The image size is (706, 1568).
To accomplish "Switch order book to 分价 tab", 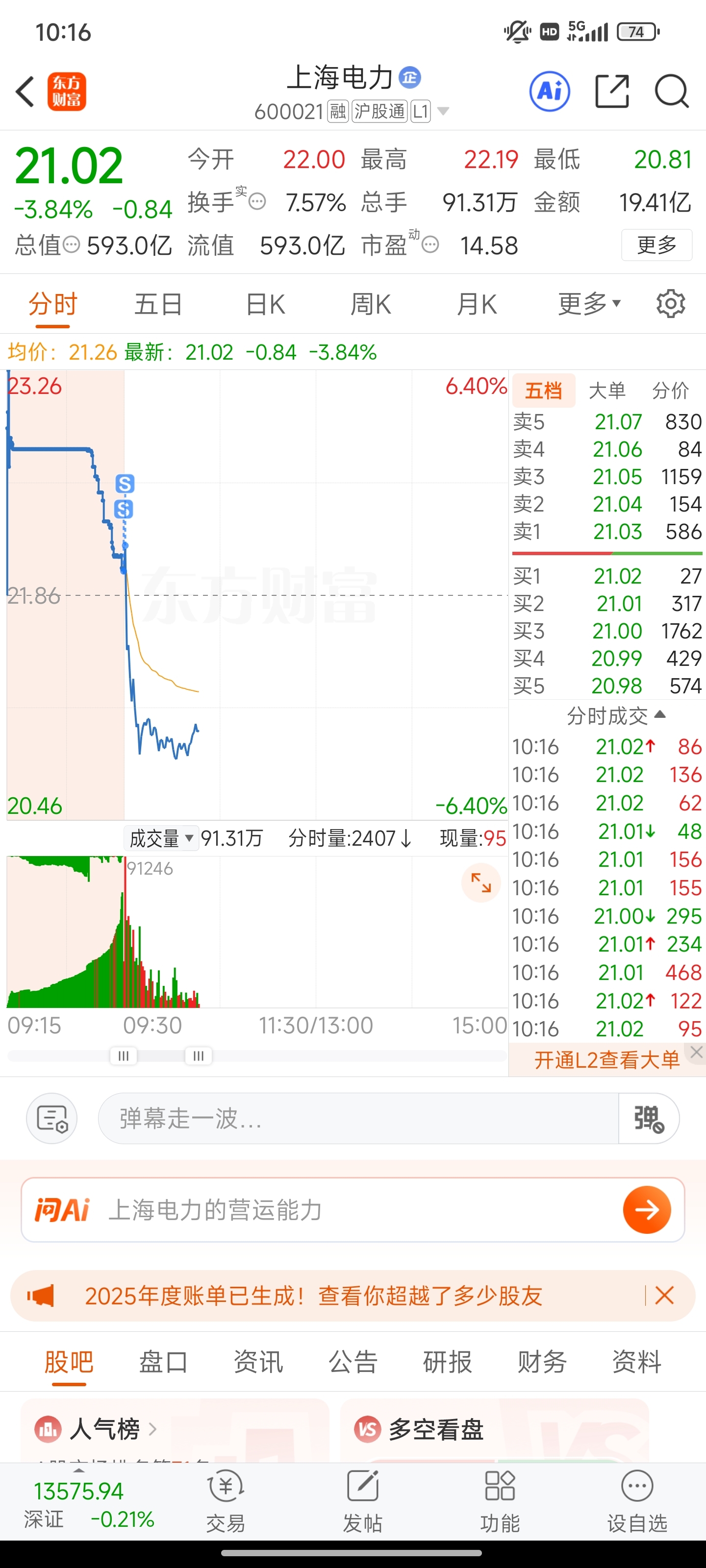I will pos(670,390).
